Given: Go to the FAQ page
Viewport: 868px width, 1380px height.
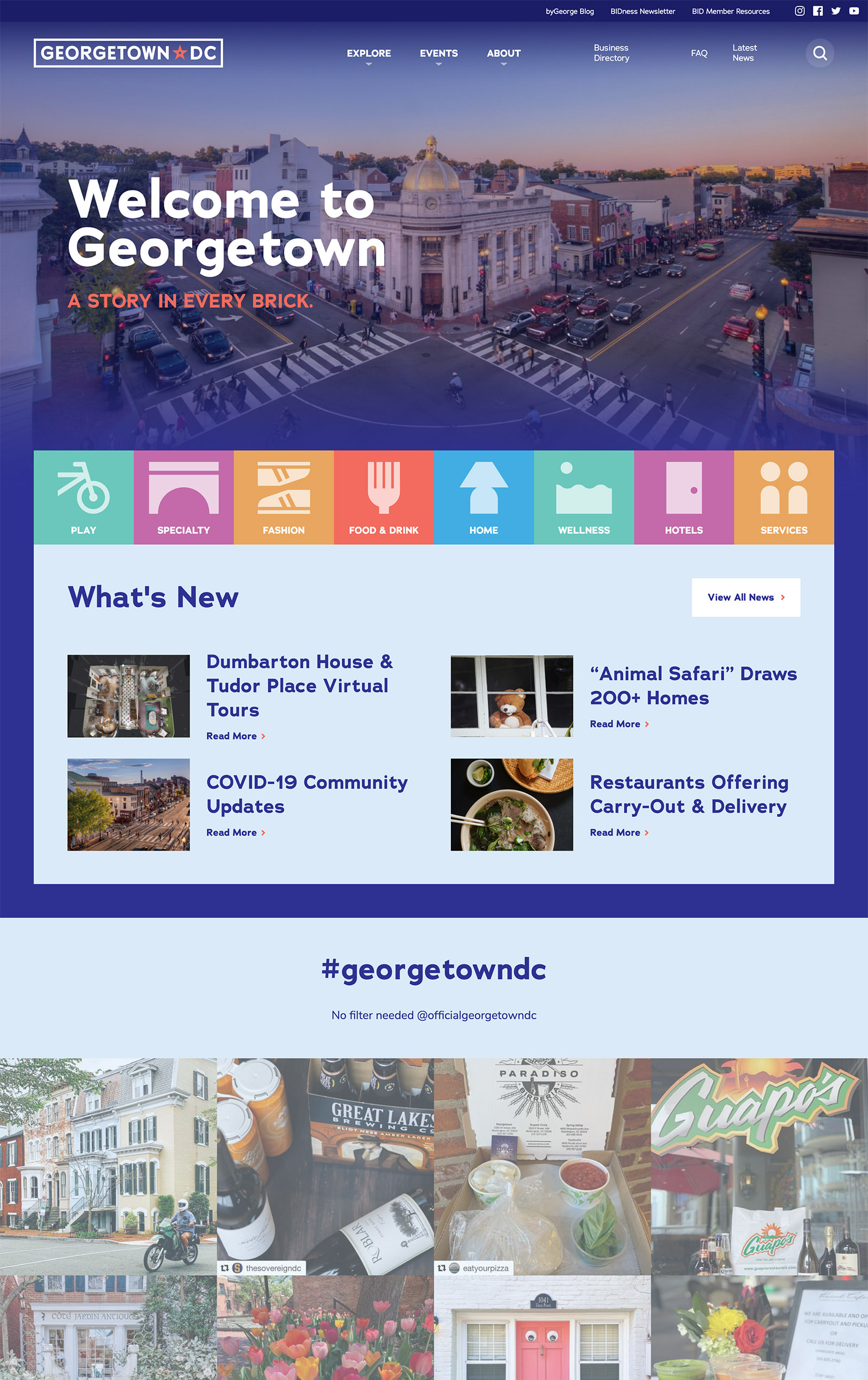Looking at the screenshot, I should pyautogui.click(x=698, y=53).
